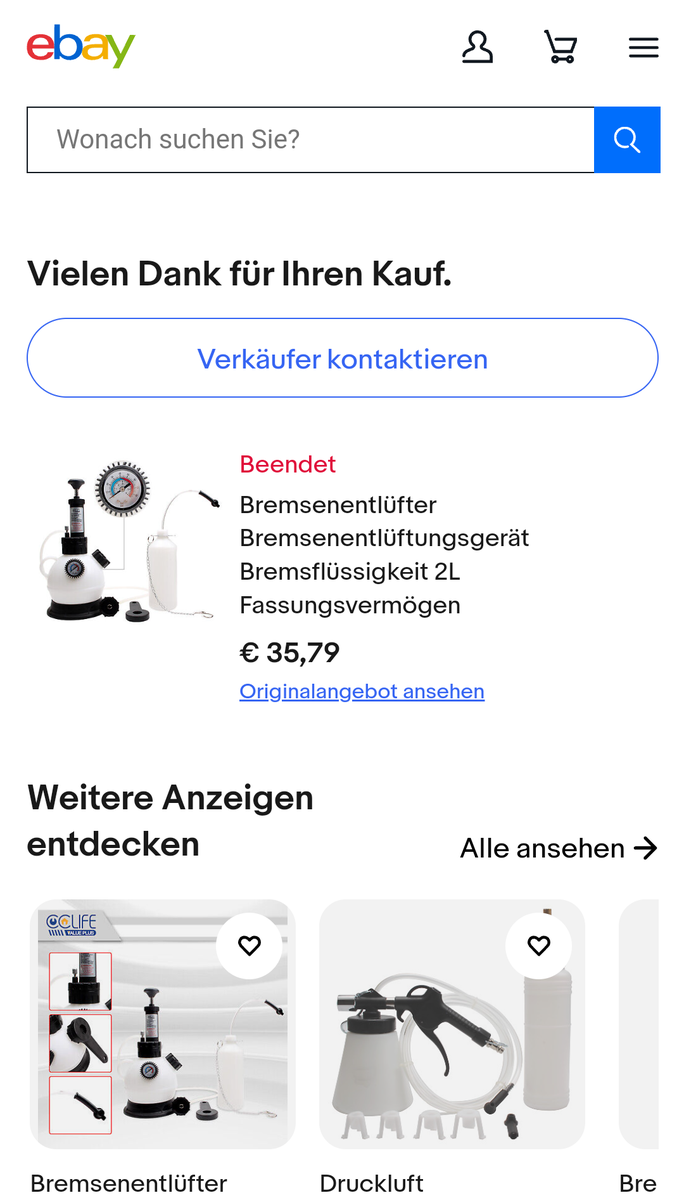The image size is (684, 1200).
Task: Tap the blue search magnifier button
Action: tap(627, 139)
